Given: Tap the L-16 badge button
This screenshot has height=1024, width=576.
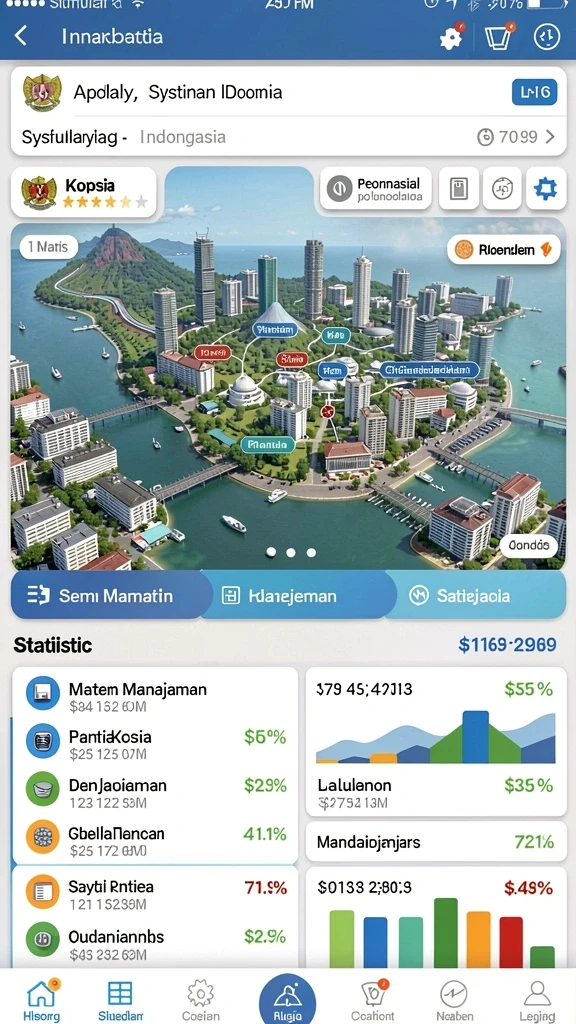Looking at the screenshot, I should [x=534, y=92].
